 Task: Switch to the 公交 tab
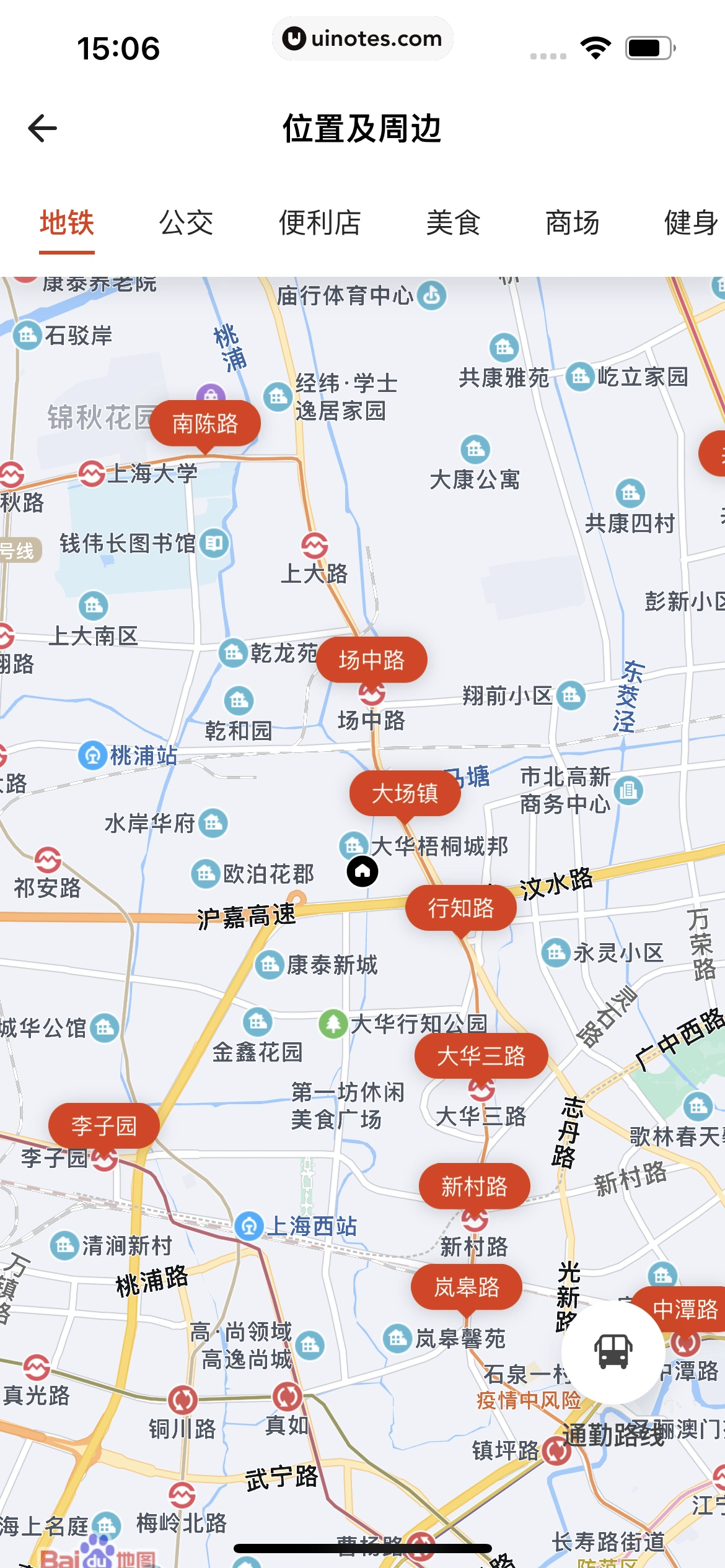(186, 224)
